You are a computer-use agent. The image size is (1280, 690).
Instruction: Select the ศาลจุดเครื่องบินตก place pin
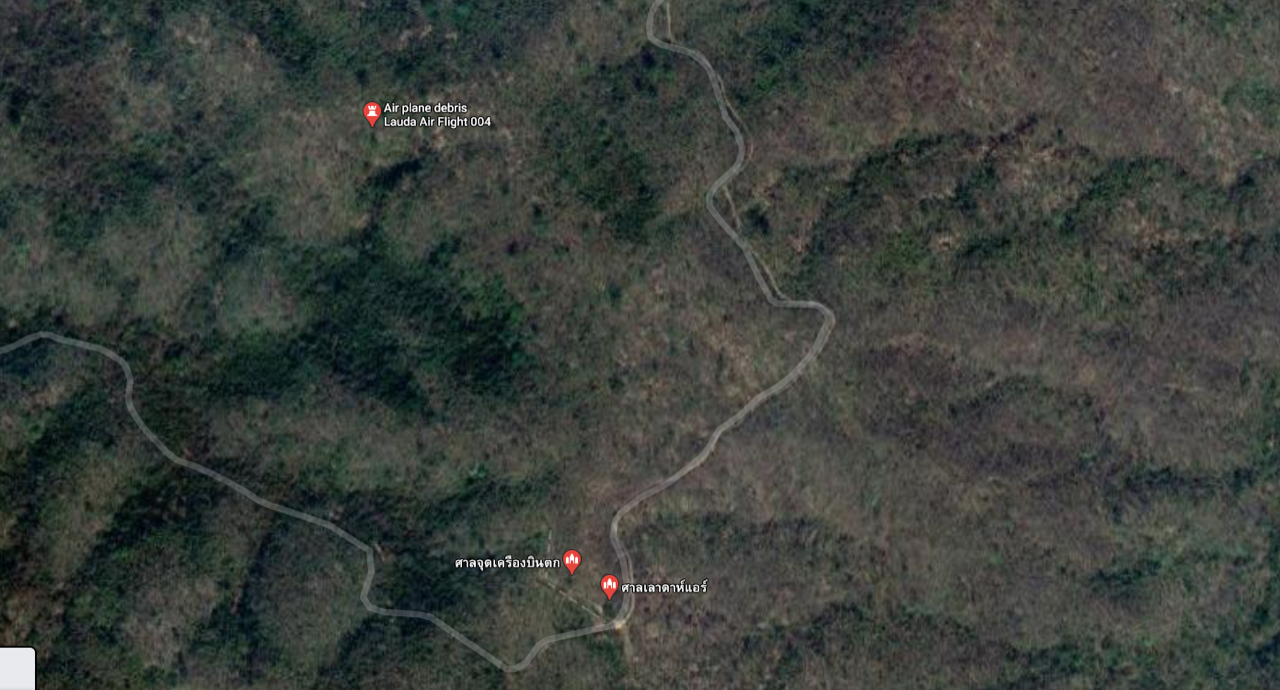tap(572, 561)
